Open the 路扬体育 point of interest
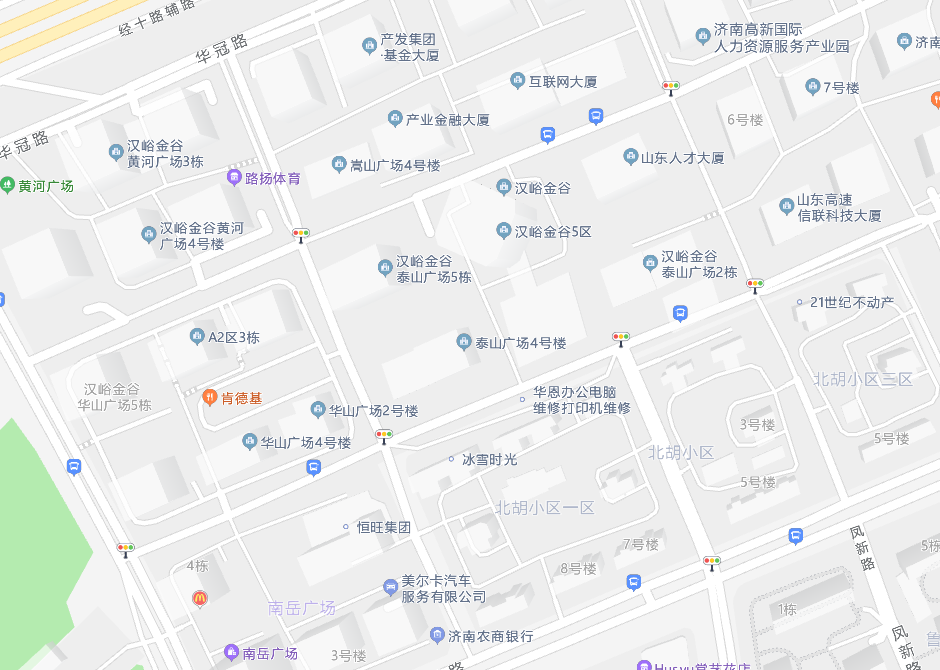The image size is (940, 670). click(x=234, y=178)
